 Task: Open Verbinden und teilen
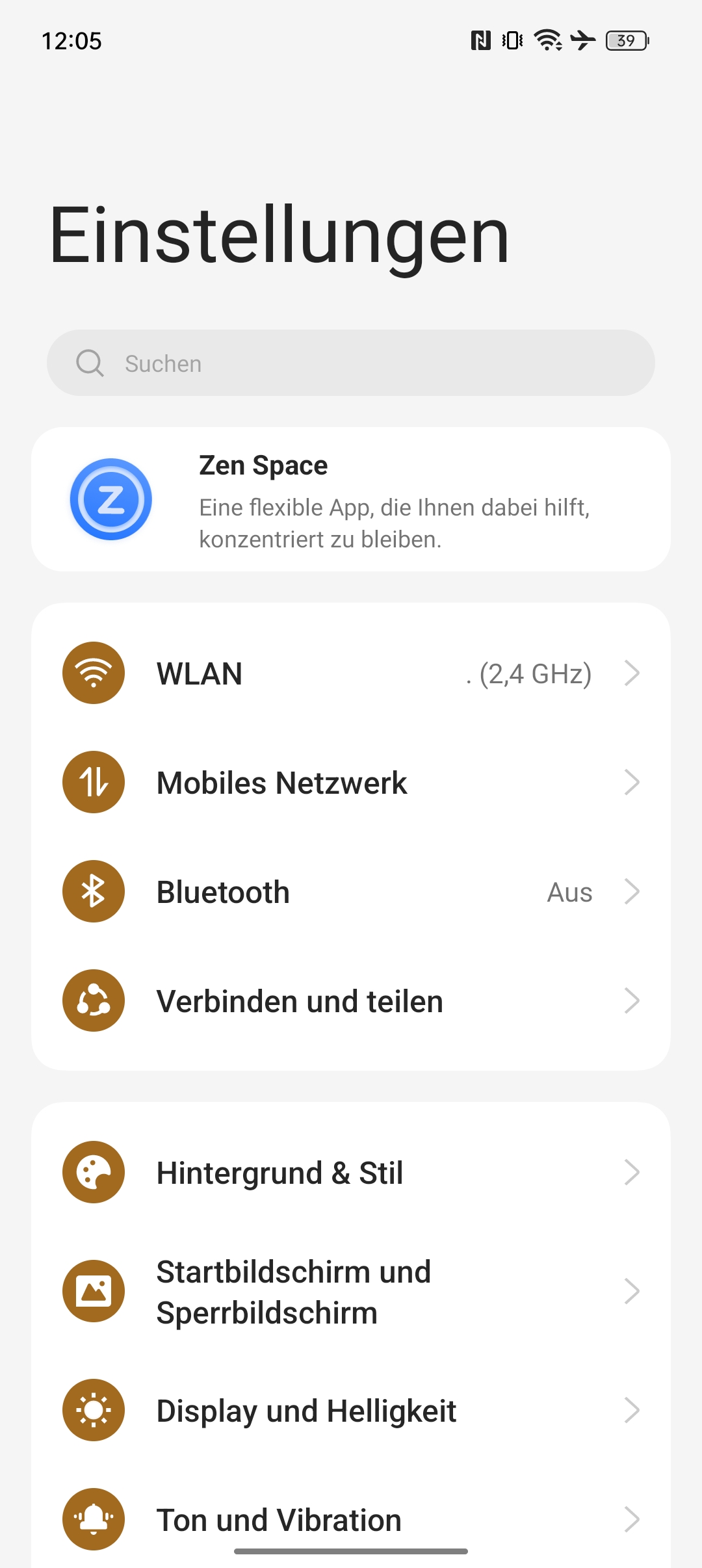tap(351, 1000)
